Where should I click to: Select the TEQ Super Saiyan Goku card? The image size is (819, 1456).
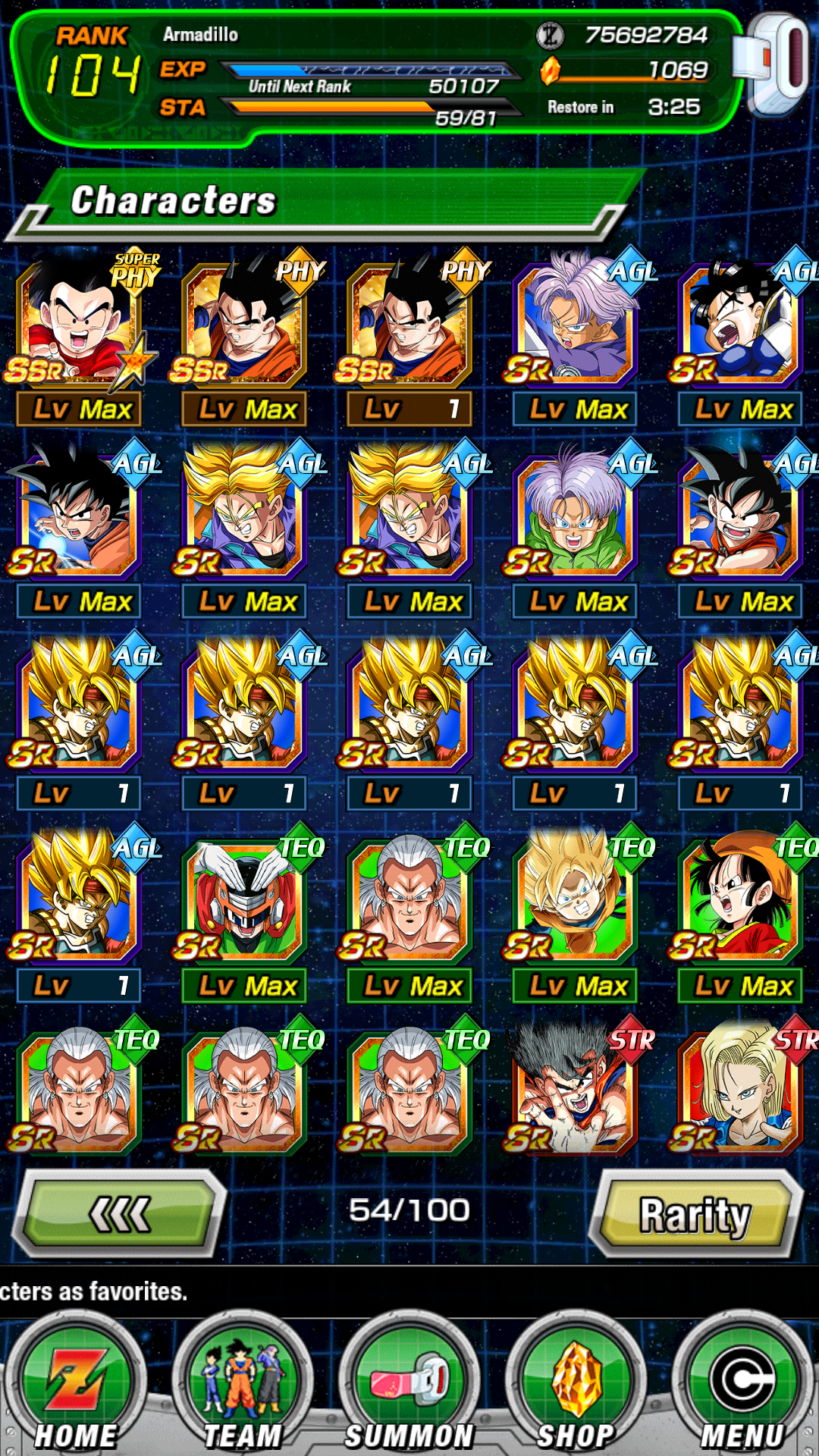coord(575,912)
